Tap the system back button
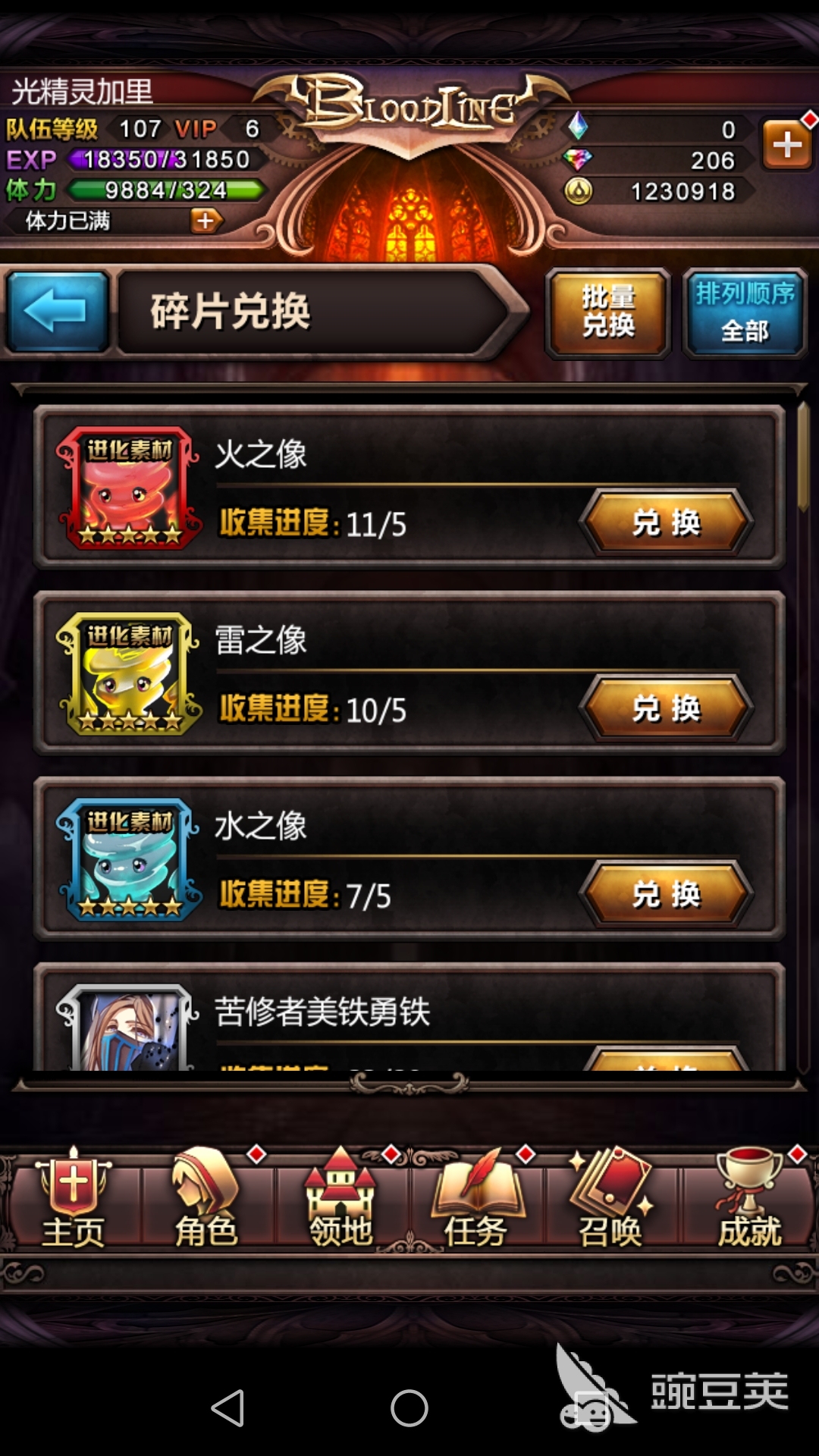 (x=227, y=1408)
